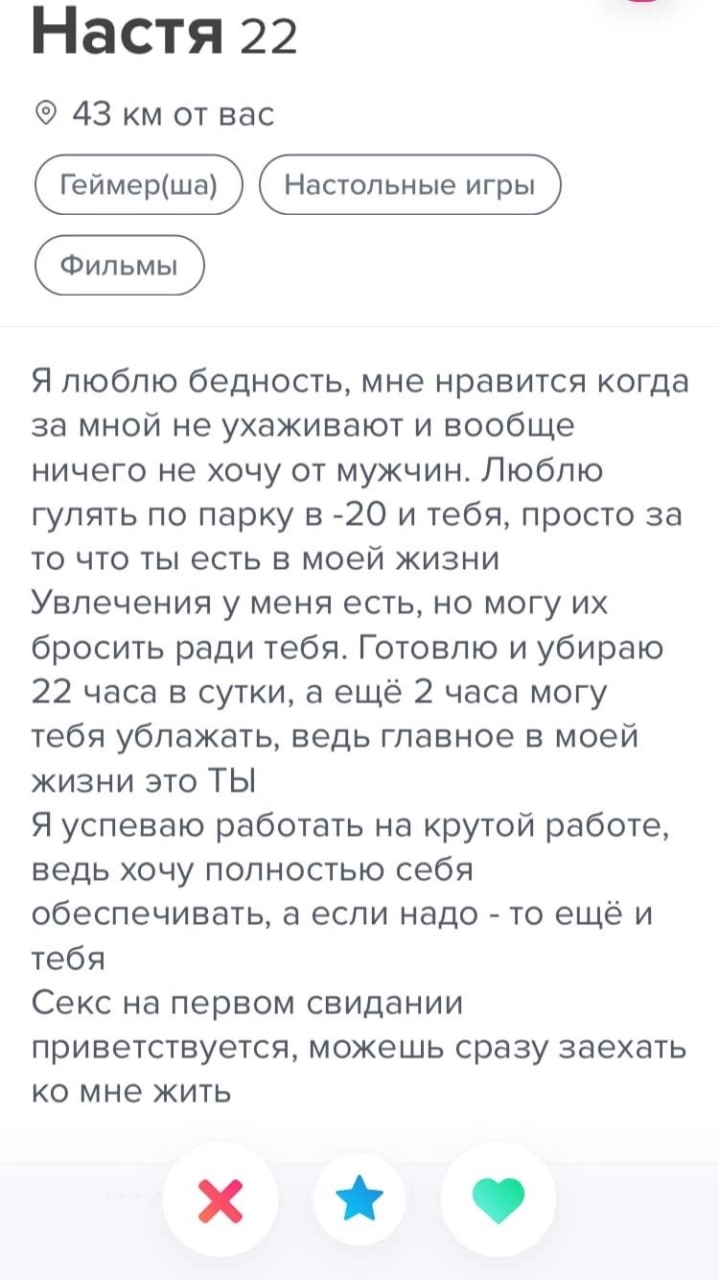Viewport: 719px width, 1280px height.
Task: Select the Фильмы interest chip
Action: [119, 265]
